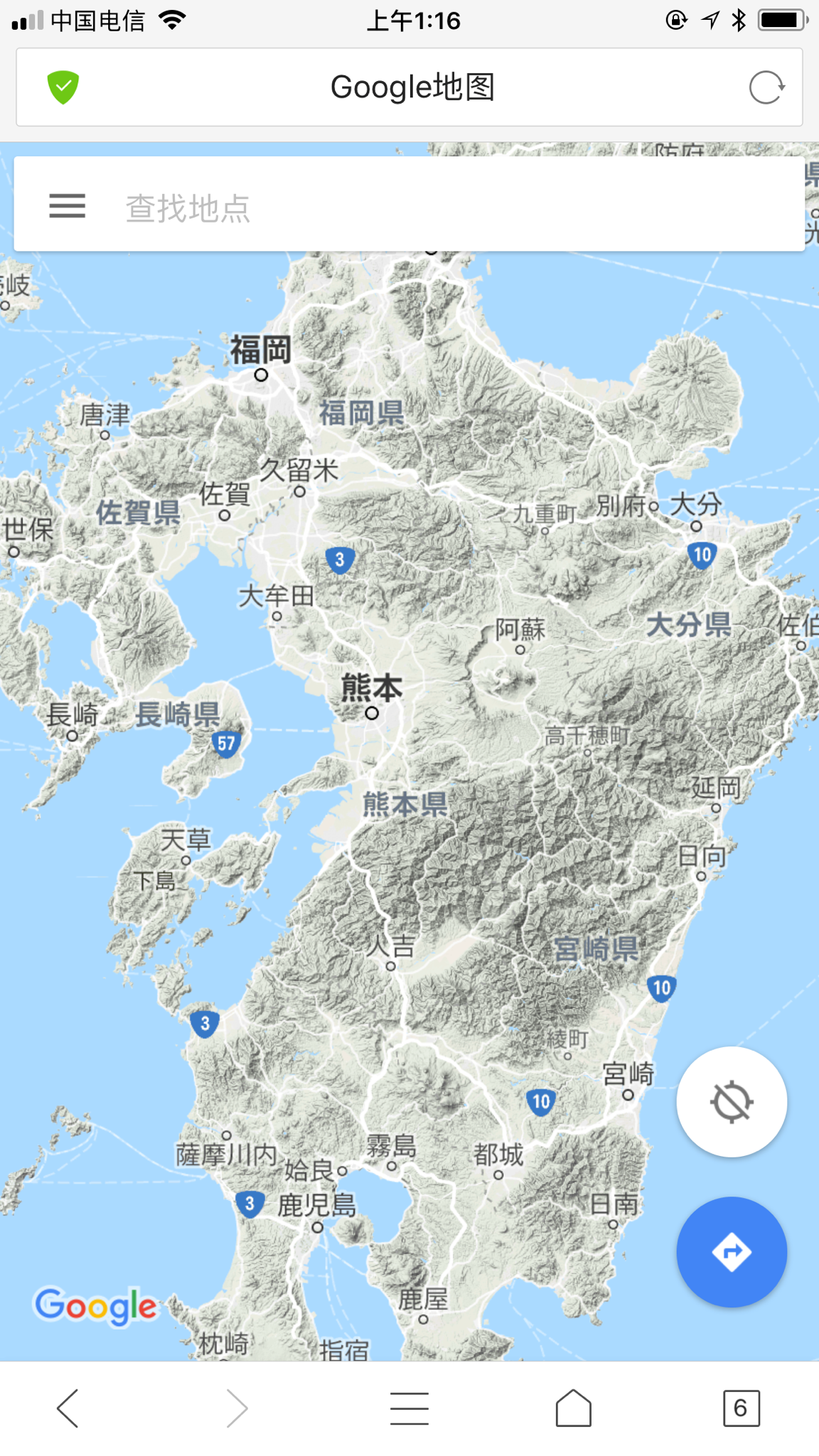
Task: Tap the green security shield icon
Action: [x=63, y=87]
